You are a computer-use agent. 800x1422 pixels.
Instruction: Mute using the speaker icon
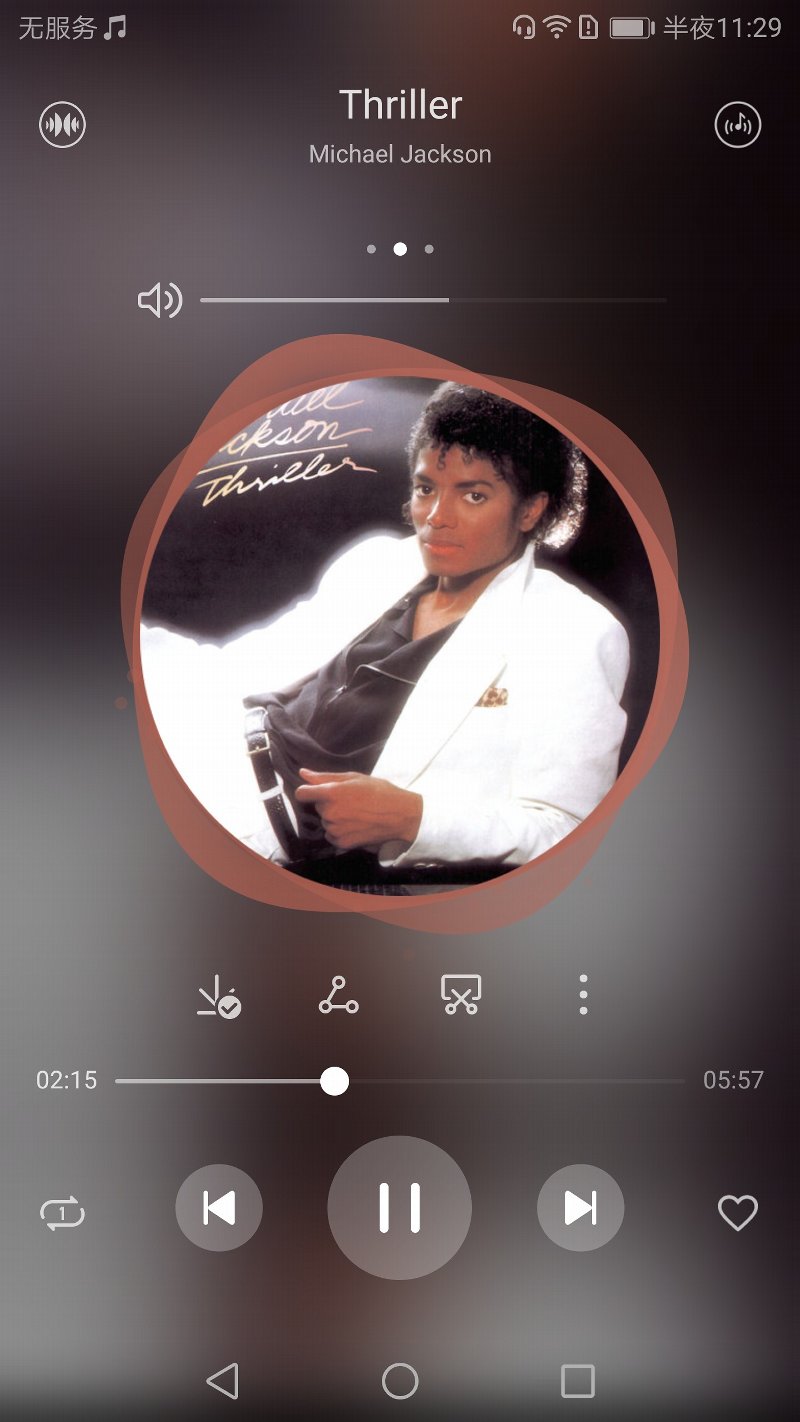point(159,300)
